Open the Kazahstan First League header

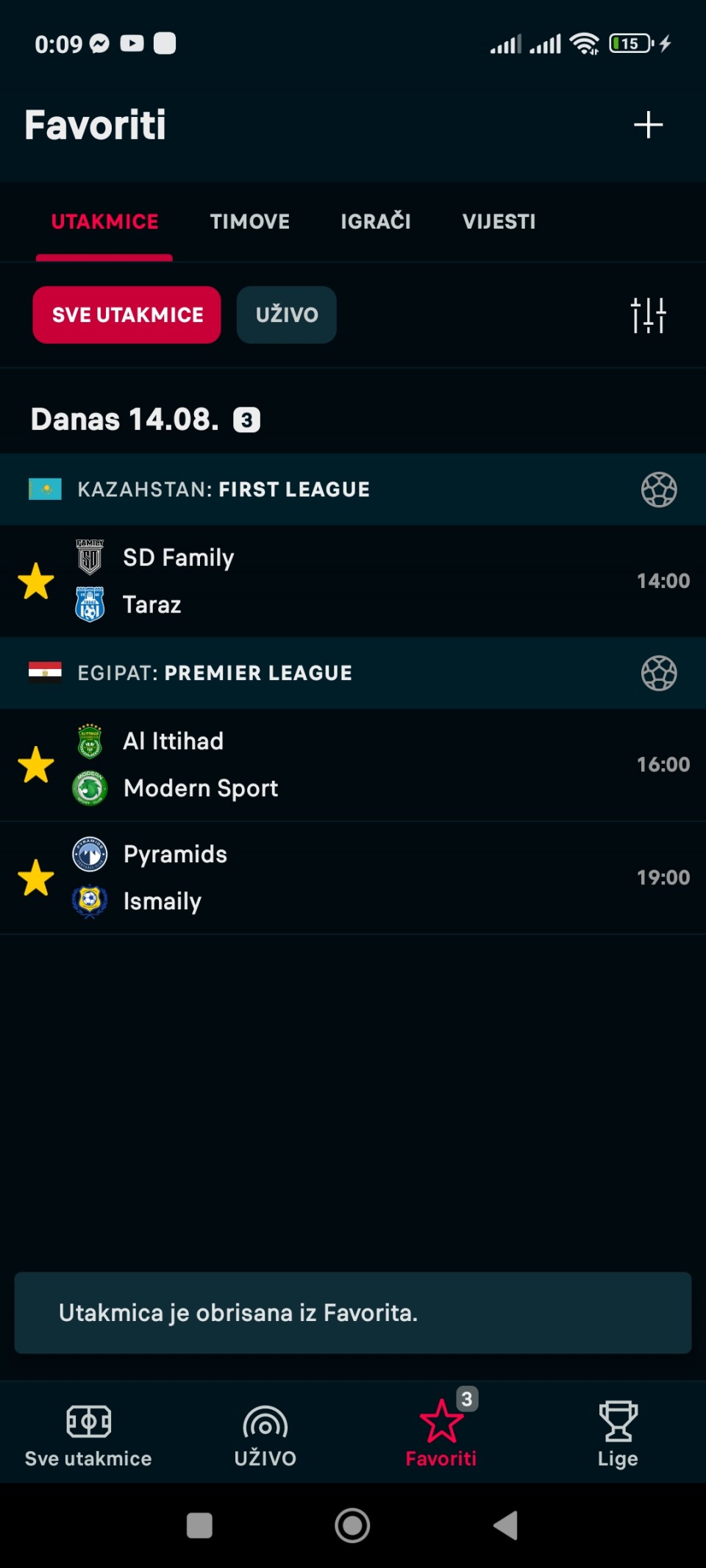point(353,490)
